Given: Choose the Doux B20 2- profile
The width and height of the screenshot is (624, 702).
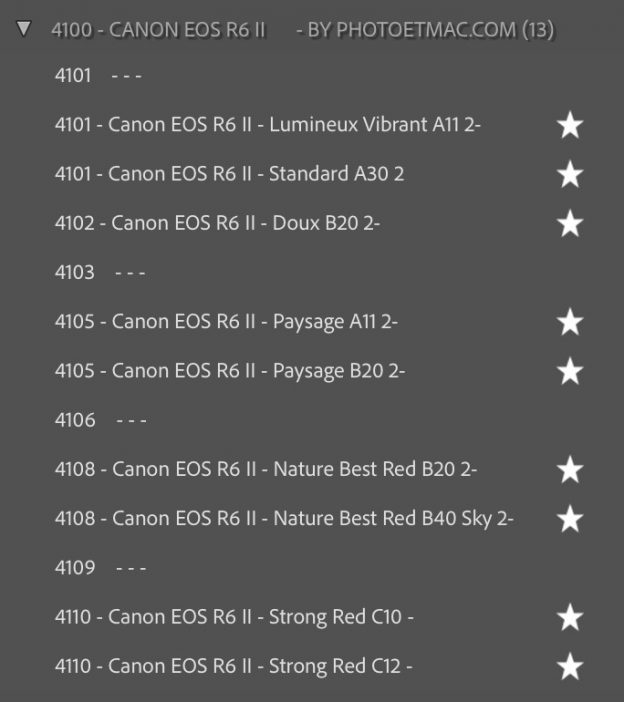Looking at the screenshot, I should 217,223.
